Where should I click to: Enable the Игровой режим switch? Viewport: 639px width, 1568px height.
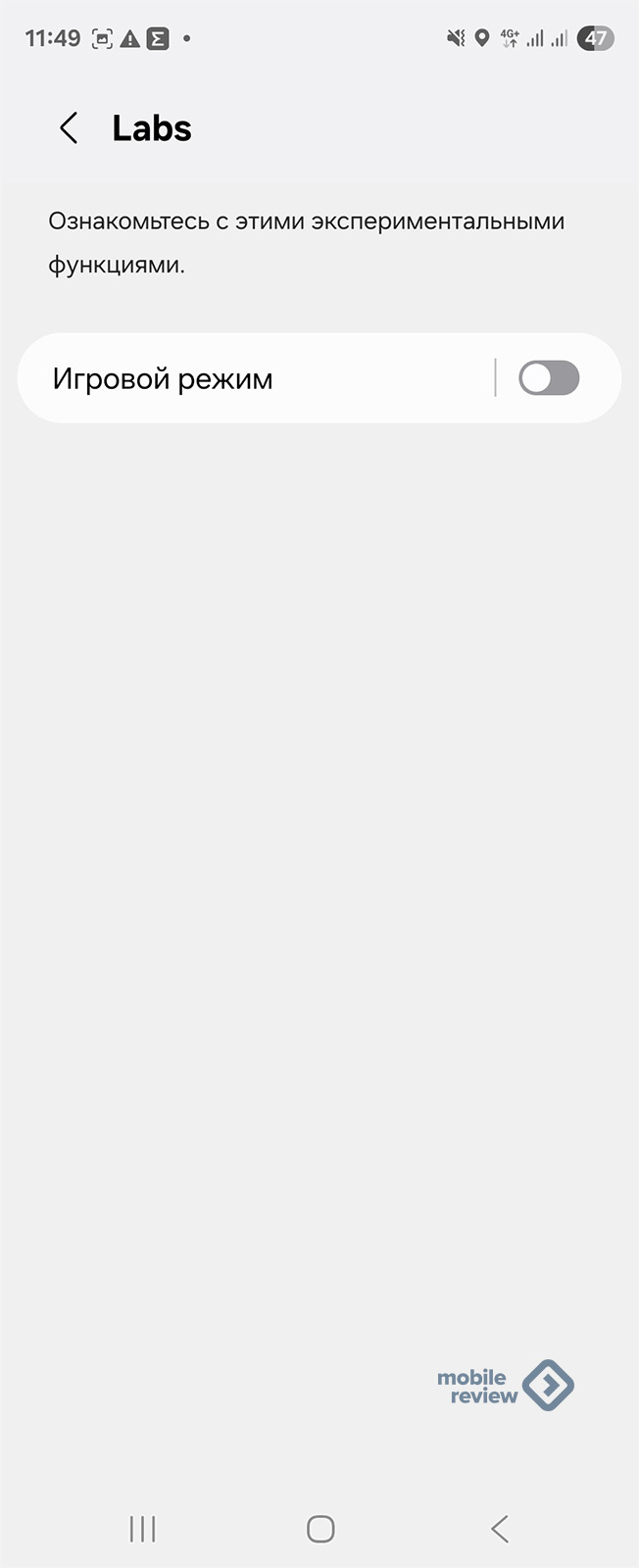[549, 378]
